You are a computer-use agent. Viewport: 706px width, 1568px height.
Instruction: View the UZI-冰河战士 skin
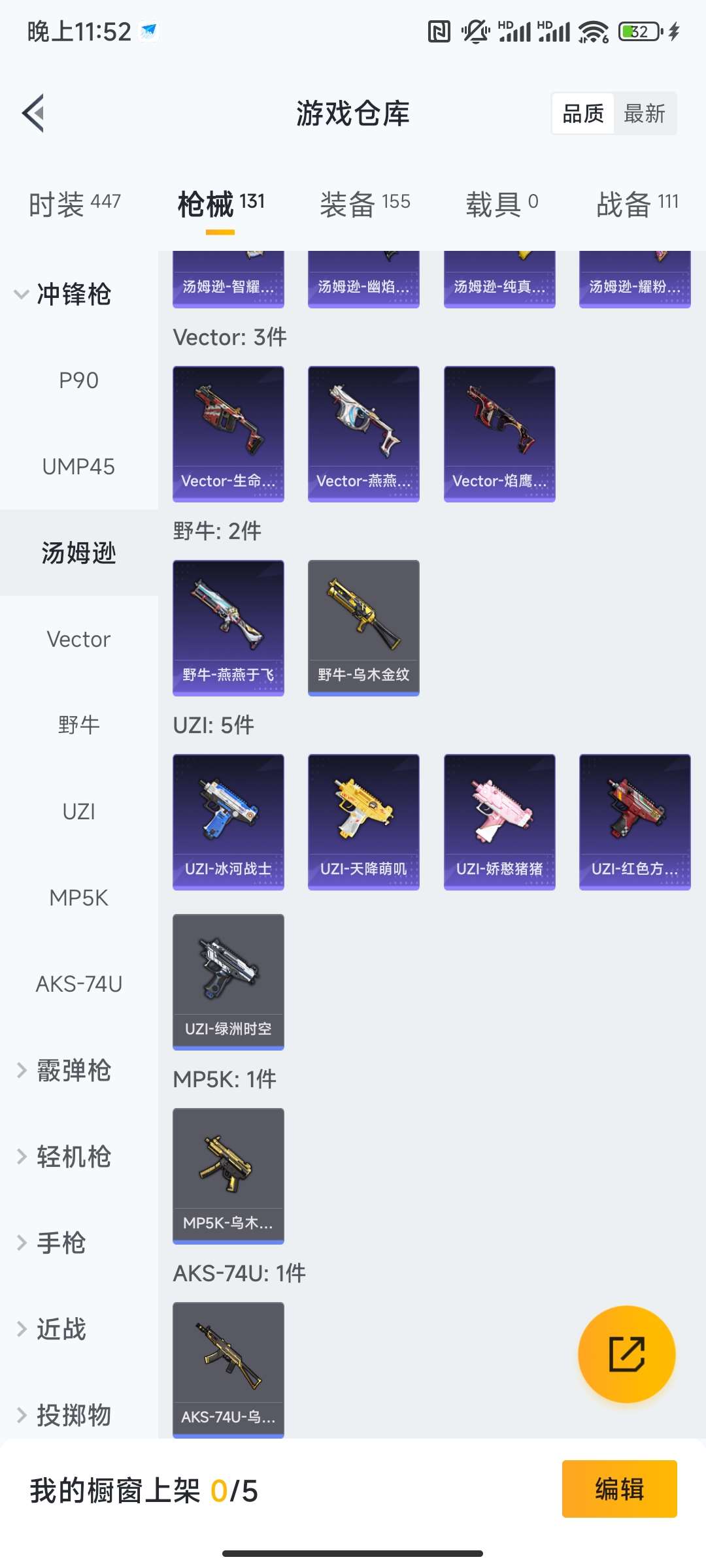pyautogui.click(x=228, y=821)
